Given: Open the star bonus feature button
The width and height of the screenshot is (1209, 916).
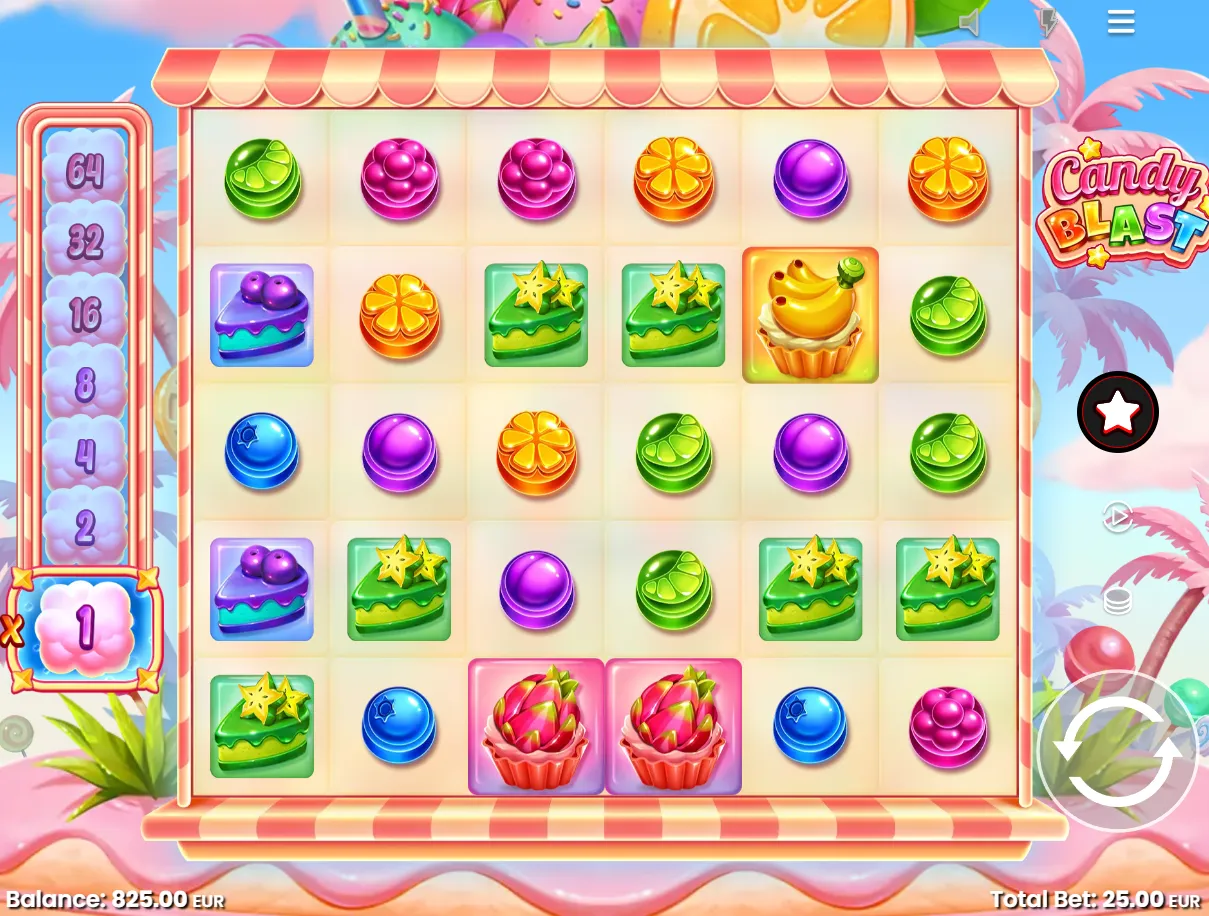Looking at the screenshot, I should [1117, 411].
